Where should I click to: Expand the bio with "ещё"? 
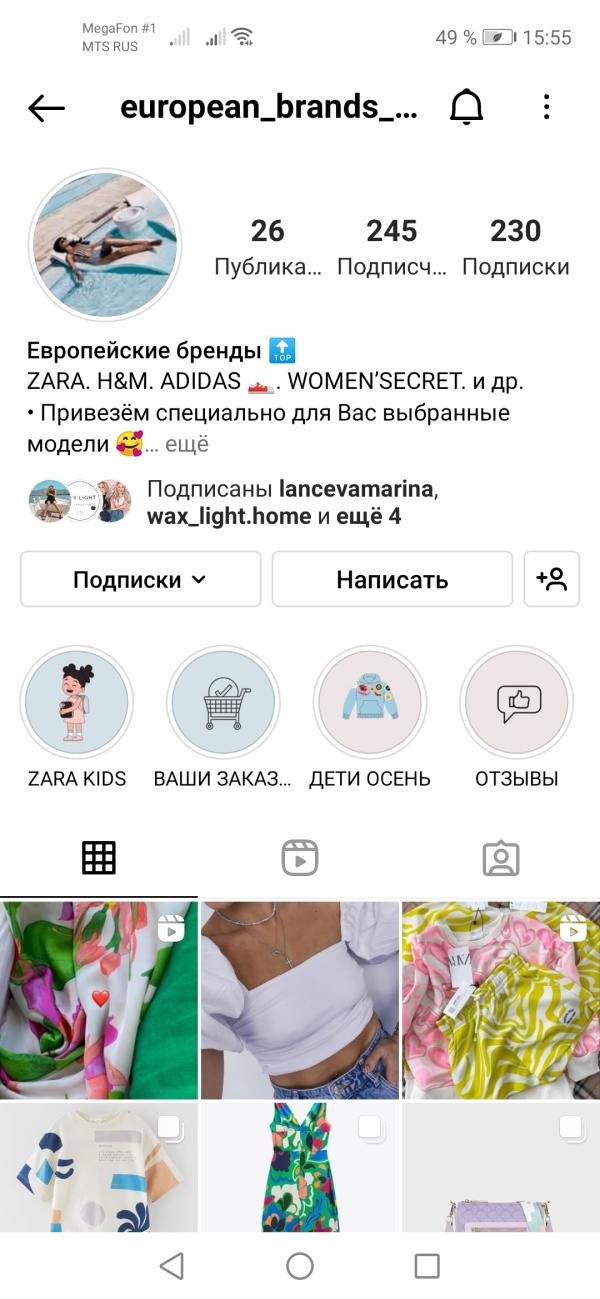point(186,444)
